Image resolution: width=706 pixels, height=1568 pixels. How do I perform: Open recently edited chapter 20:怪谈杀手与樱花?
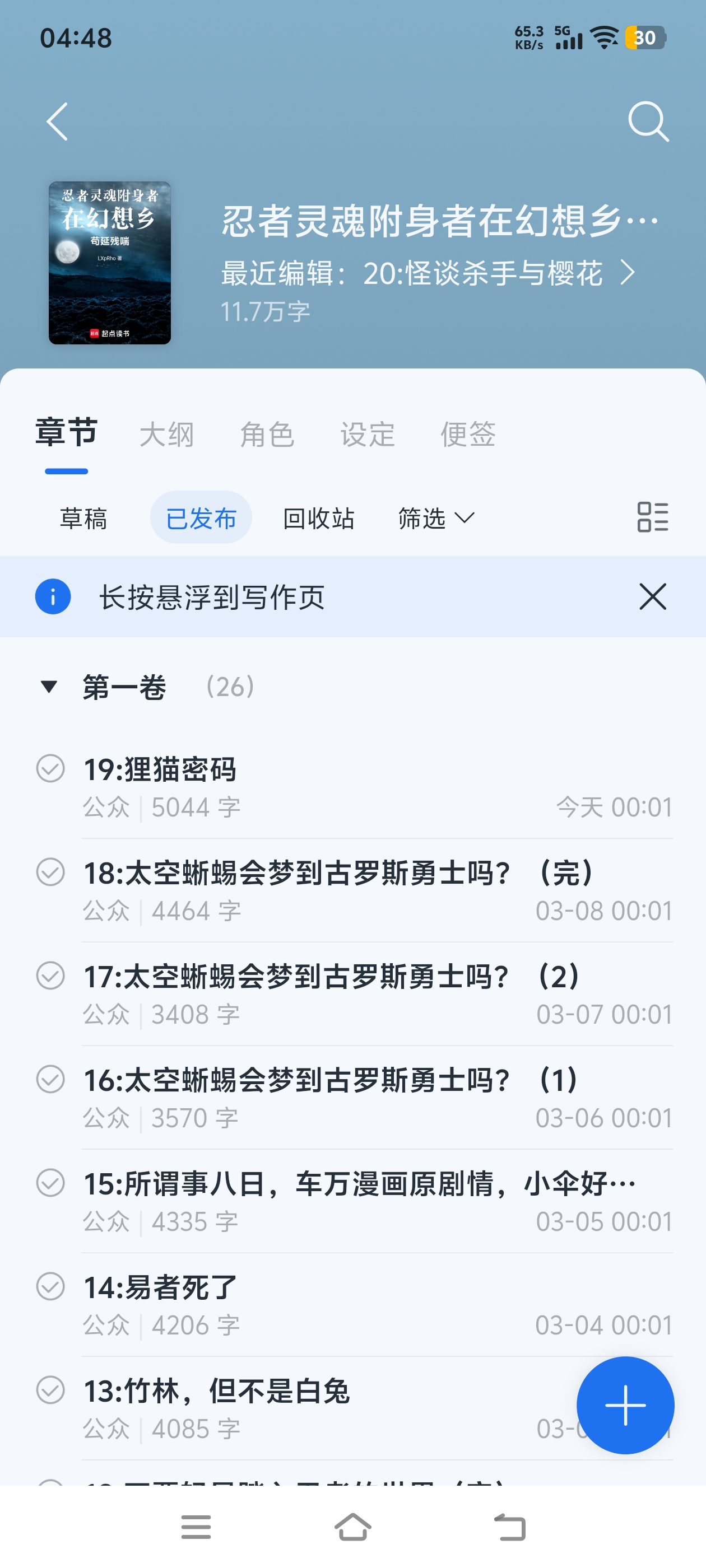click(x=426, y=273)
